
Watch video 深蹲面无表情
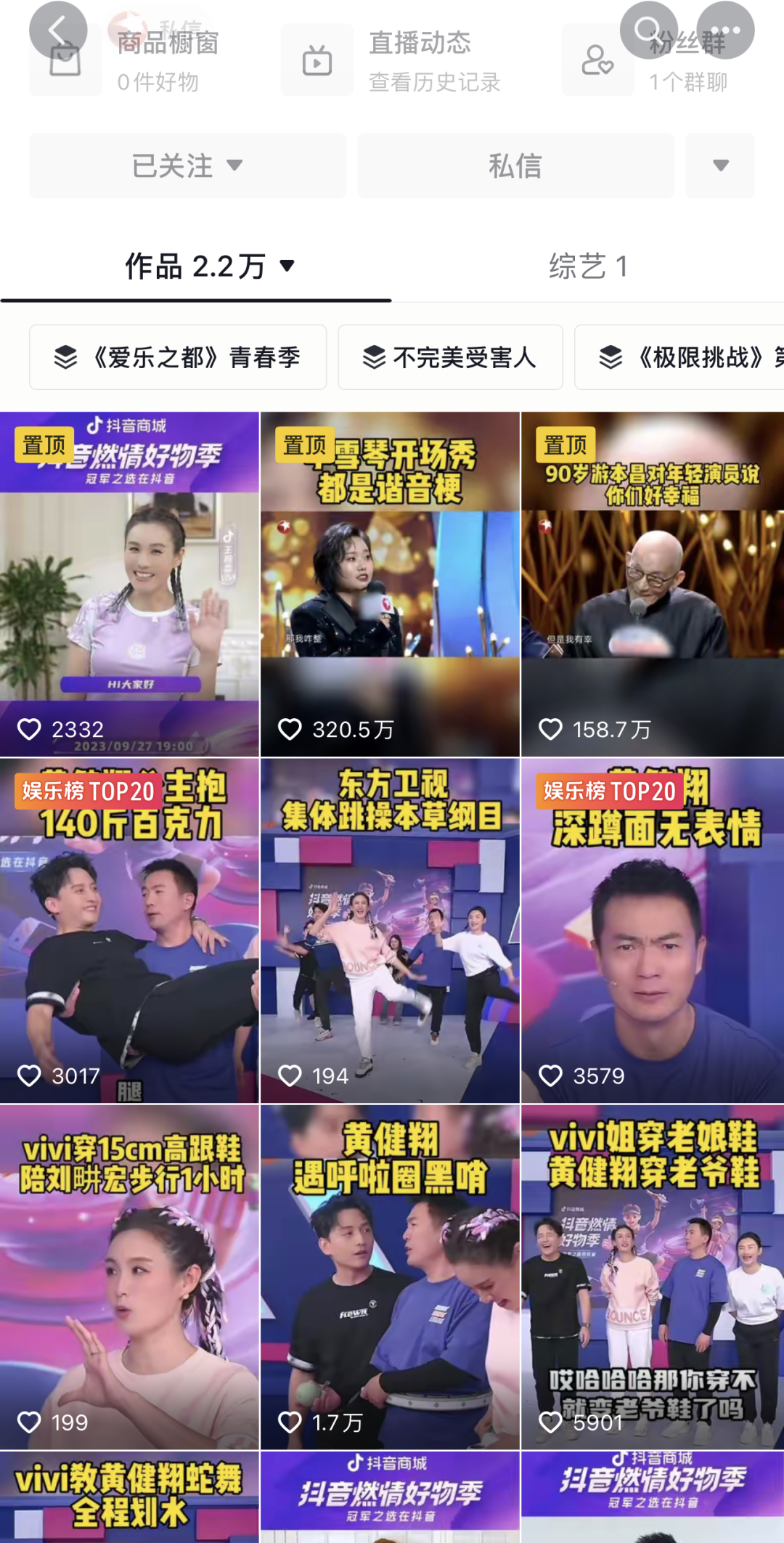click(652, 931)
